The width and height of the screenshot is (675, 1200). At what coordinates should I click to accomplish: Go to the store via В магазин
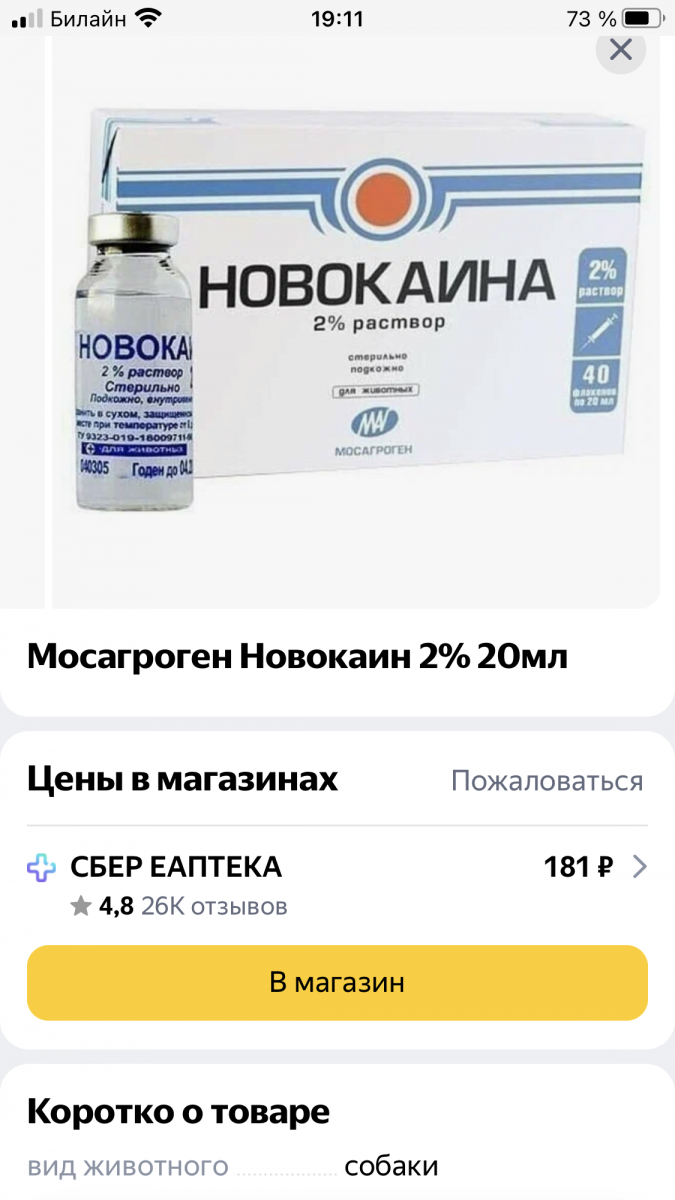[337, 982]
